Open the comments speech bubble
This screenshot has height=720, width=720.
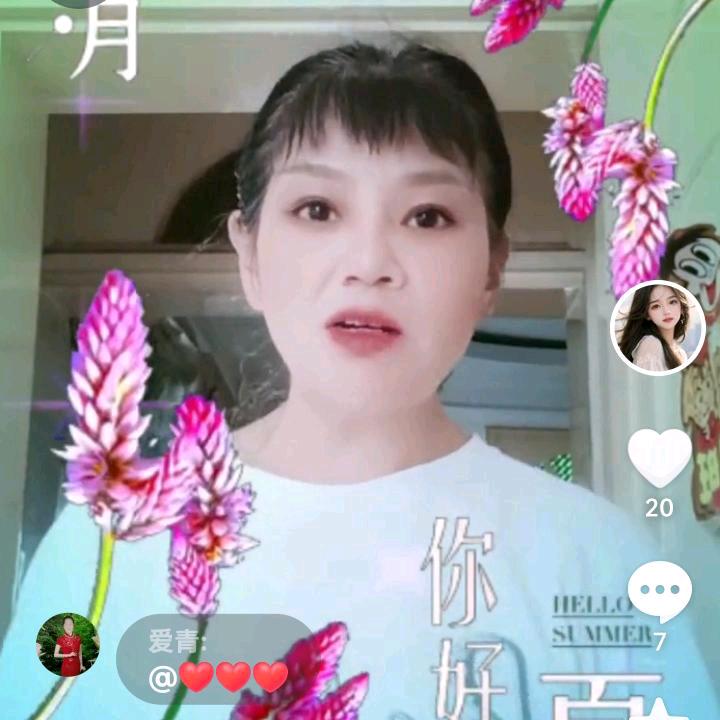click(659, 591)
